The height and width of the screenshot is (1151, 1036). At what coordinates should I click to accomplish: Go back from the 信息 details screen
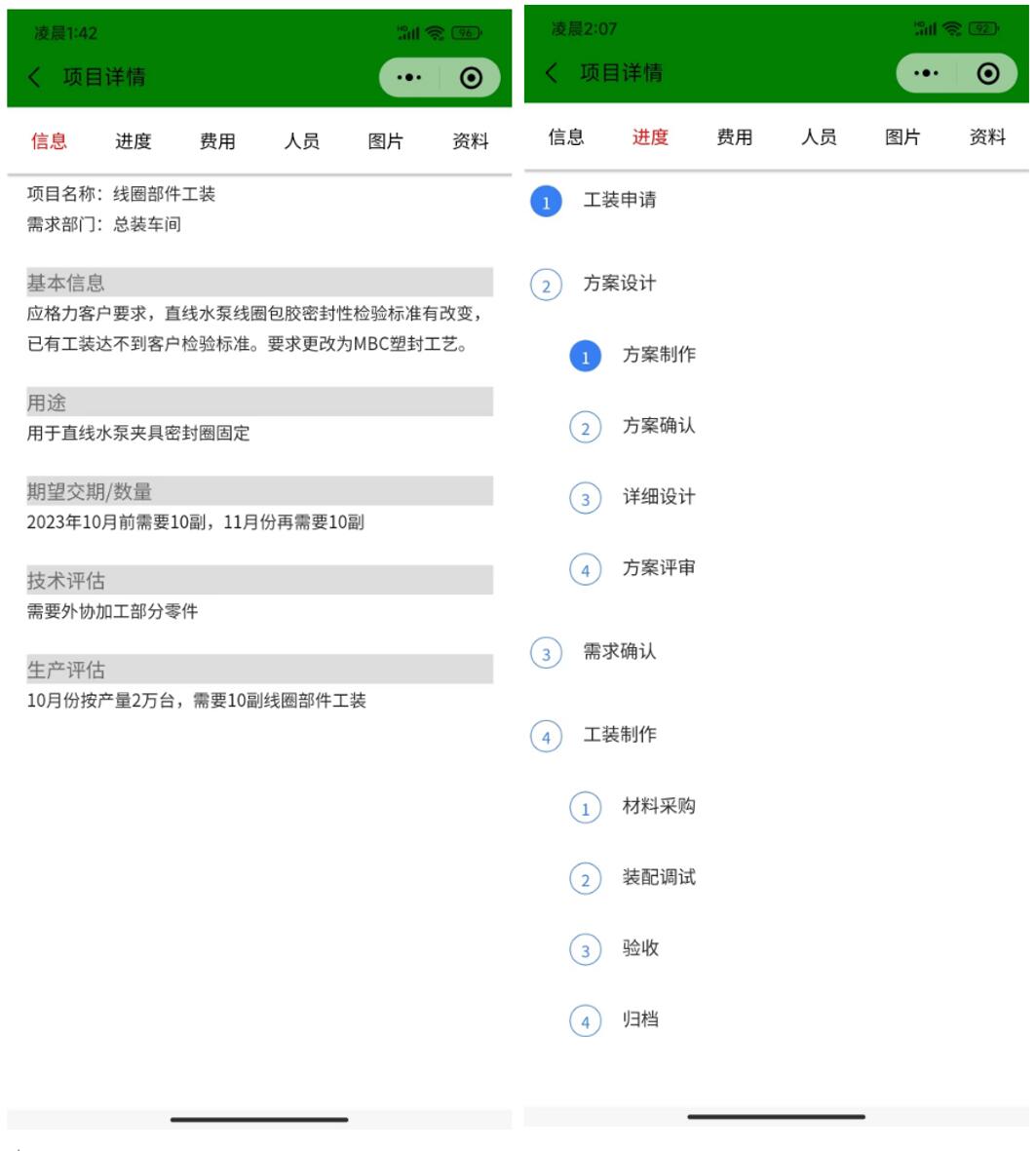coord(35,78)
